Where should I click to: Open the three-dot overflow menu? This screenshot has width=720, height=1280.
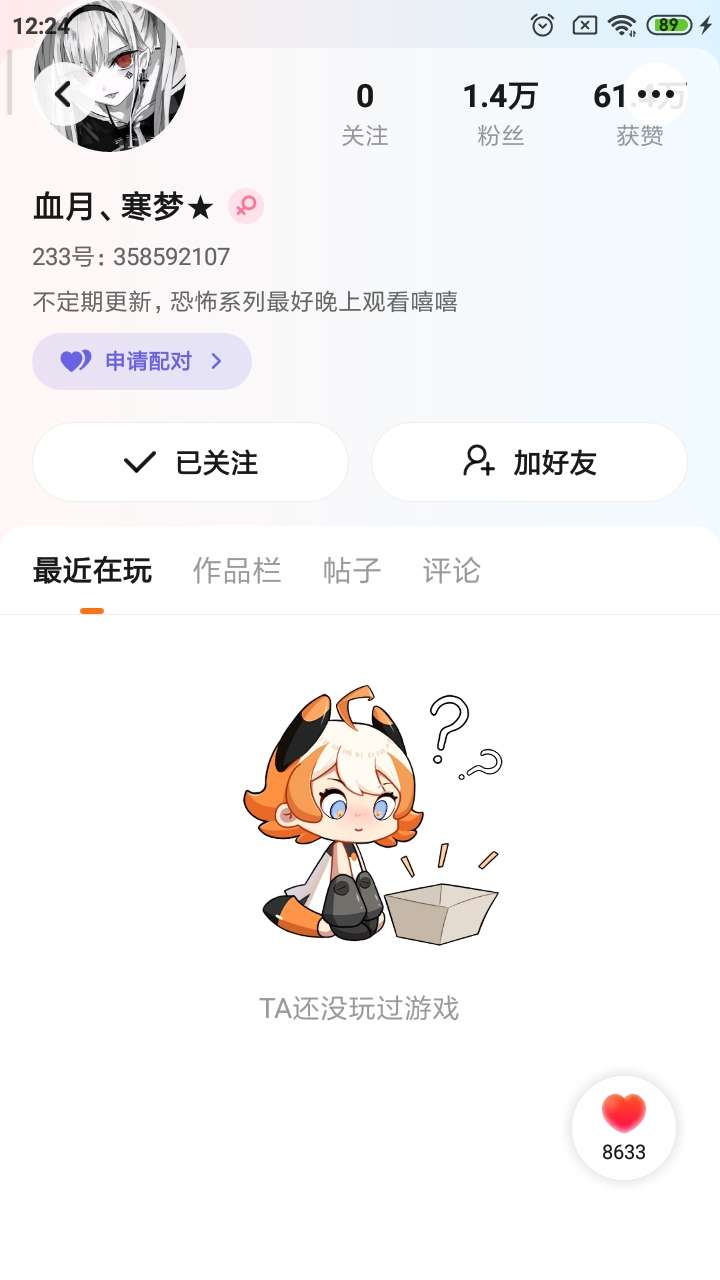(656, 94)
